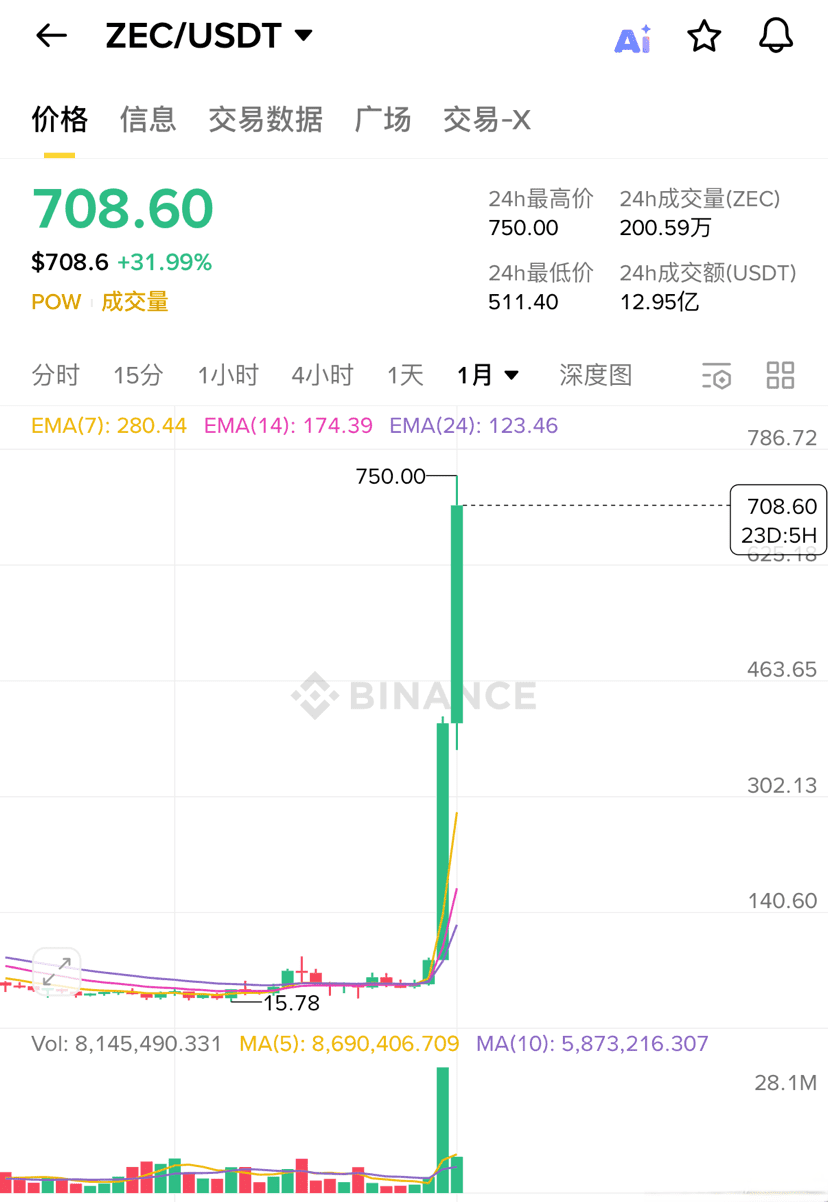
Task: Switch to the 信息 tab
Action: coord(148,120)
